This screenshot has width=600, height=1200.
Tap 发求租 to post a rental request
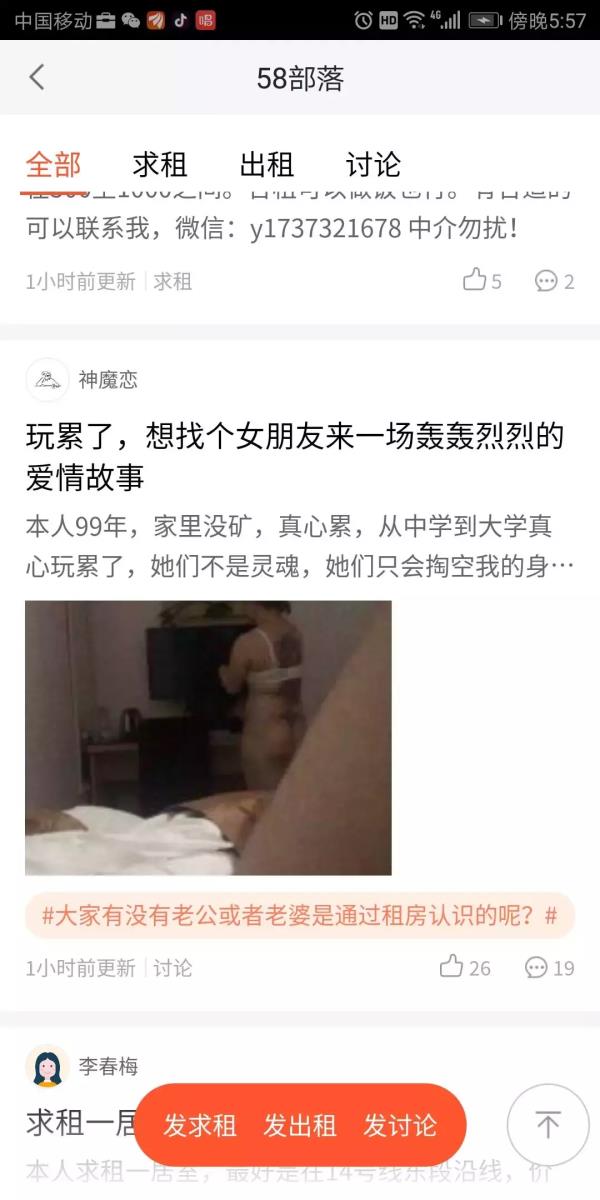(x=200, y=1125)
